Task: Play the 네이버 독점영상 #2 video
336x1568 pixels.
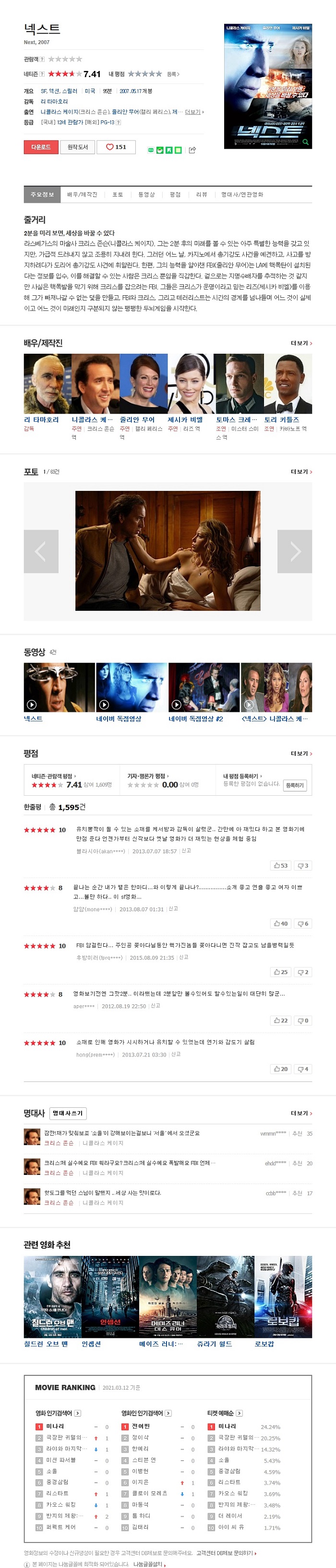Action: (204, 687)
